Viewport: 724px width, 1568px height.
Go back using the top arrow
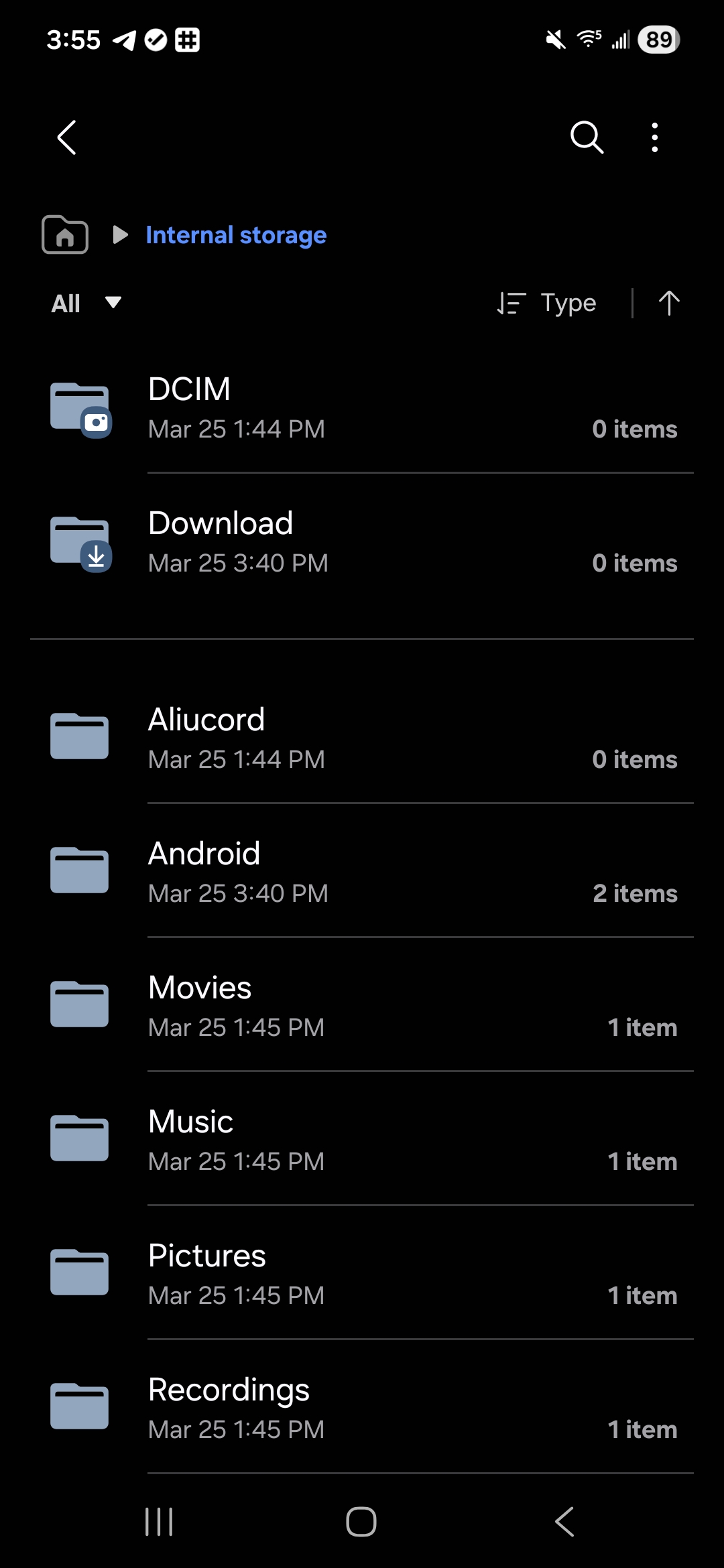pyautogui.click(x=67, y=138)
